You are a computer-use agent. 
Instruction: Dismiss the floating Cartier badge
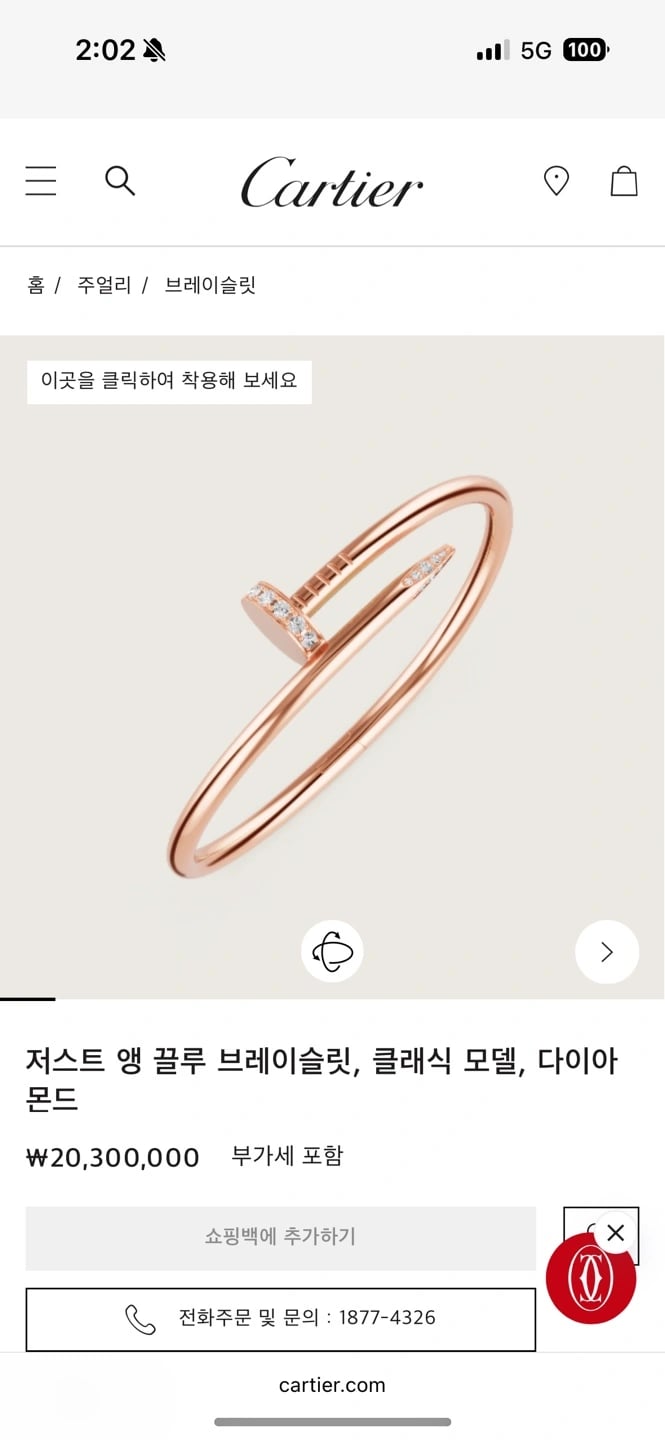pyautogui.click(x=615, y=1233)
